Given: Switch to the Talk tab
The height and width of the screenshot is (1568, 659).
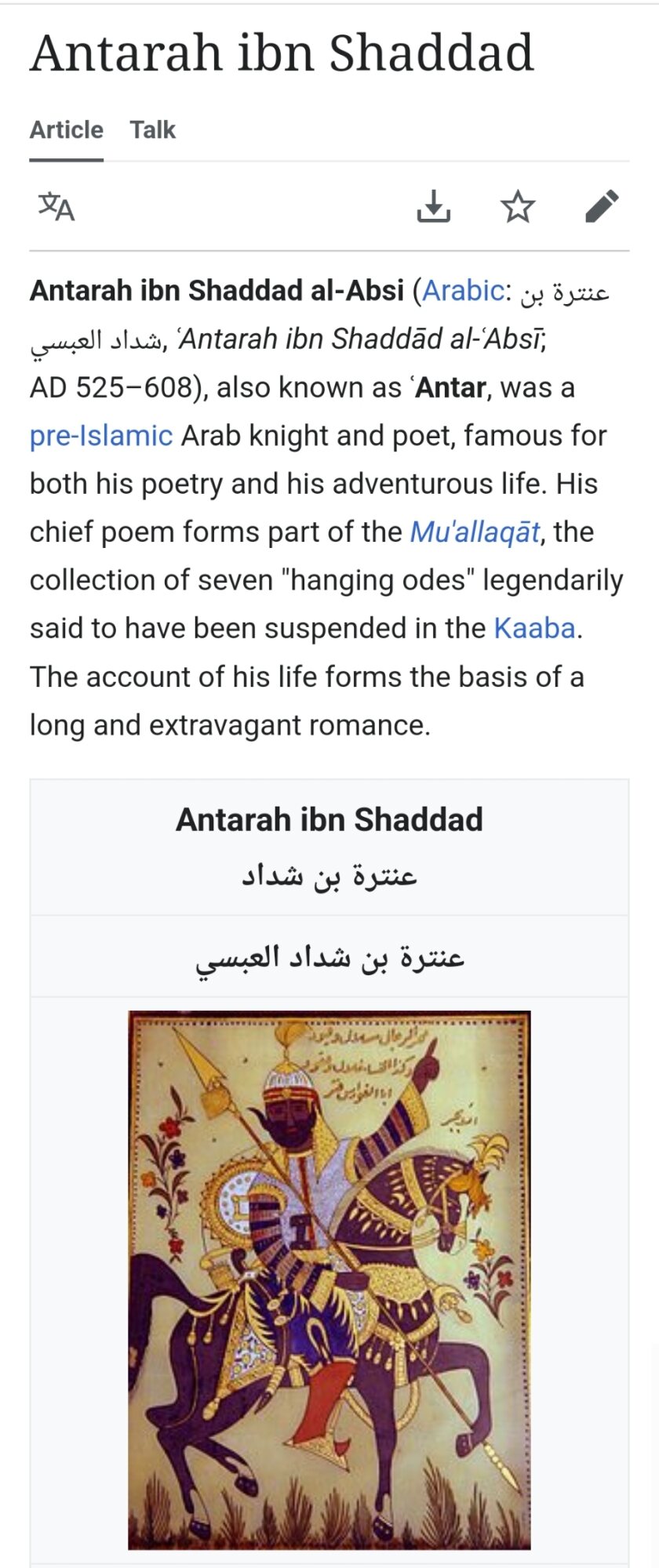Looking at the screenshot, I should [x=152, y=129].
